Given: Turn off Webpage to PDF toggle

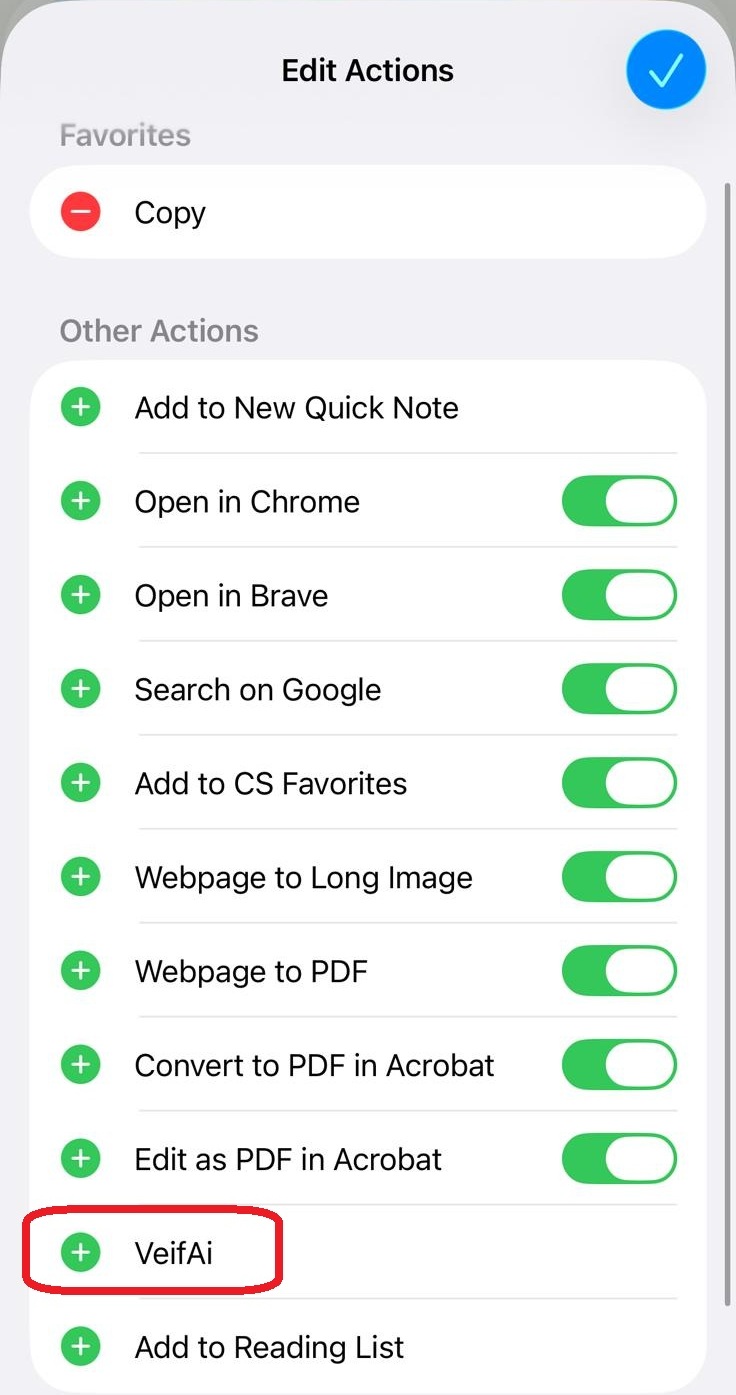Looking at the screenshot, I should pyautogui.click(x=619, y=971).
